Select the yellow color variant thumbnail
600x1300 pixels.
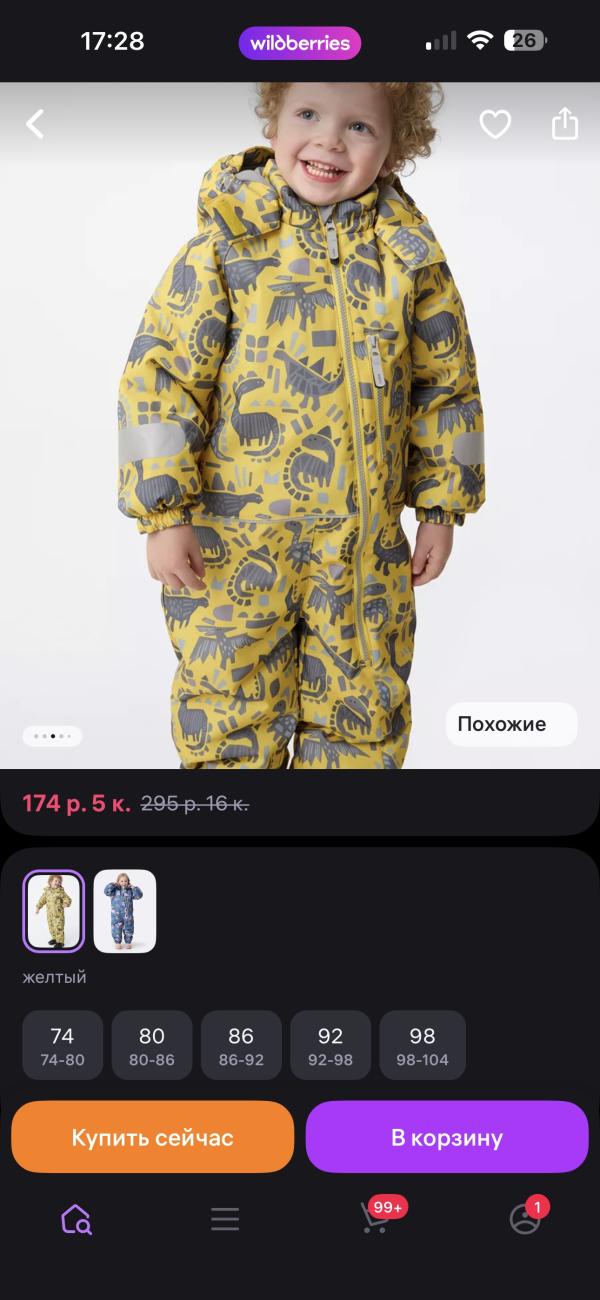click(54, 911)
